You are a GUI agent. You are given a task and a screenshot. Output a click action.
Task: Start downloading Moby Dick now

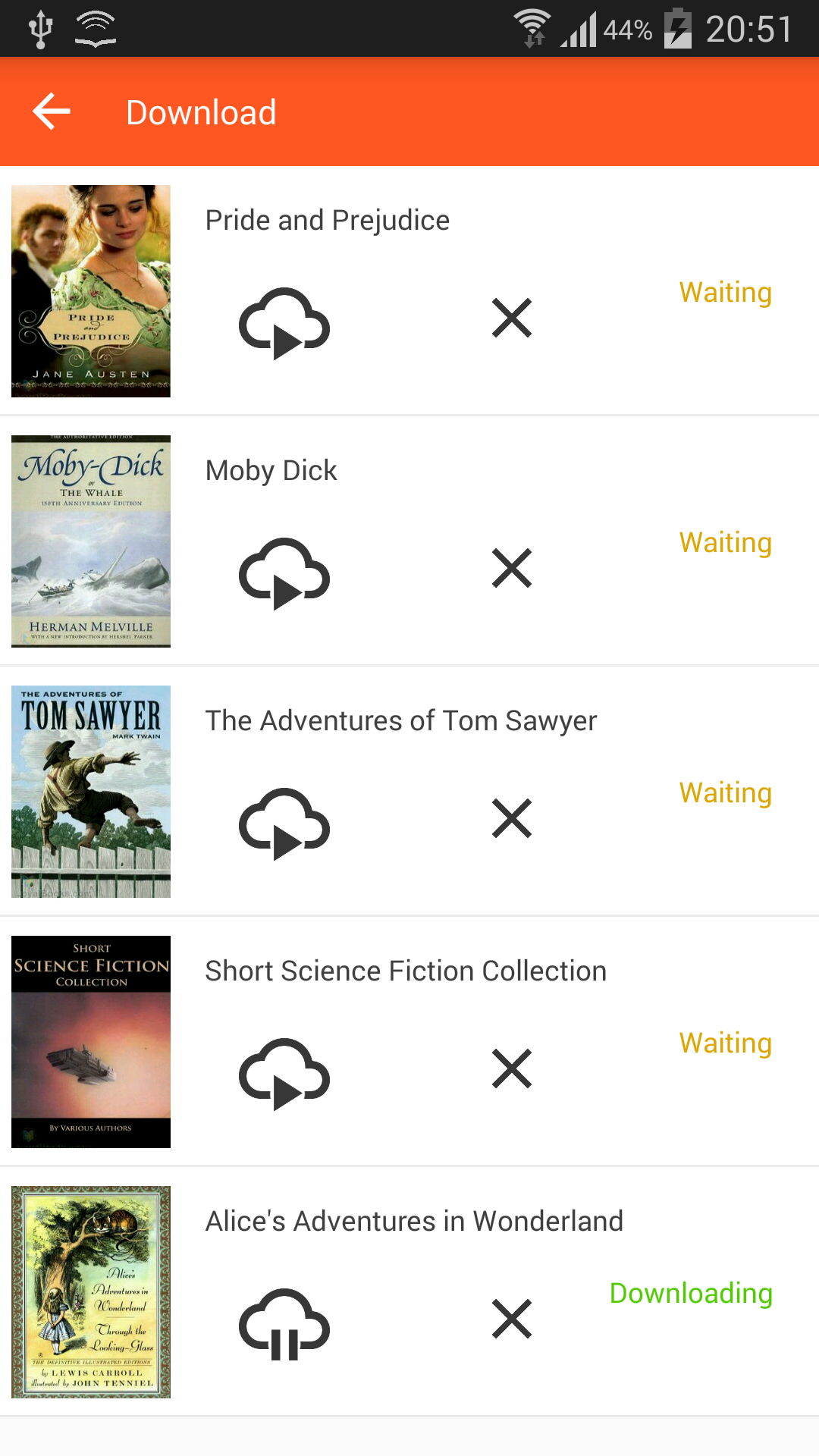point(284,574)
